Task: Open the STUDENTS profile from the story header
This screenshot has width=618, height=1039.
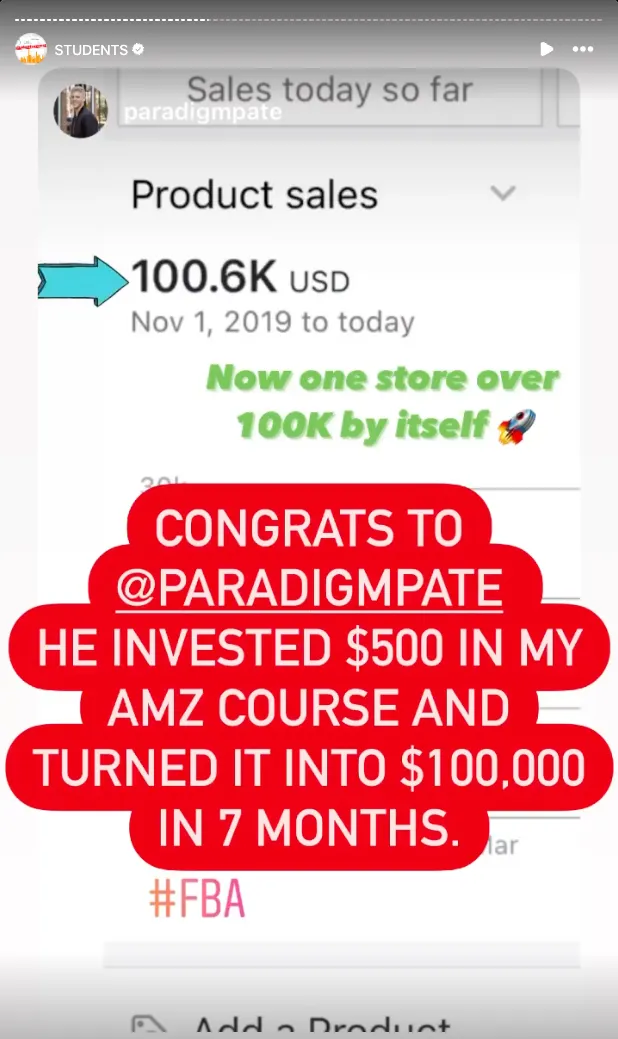Action: [90, 49]
